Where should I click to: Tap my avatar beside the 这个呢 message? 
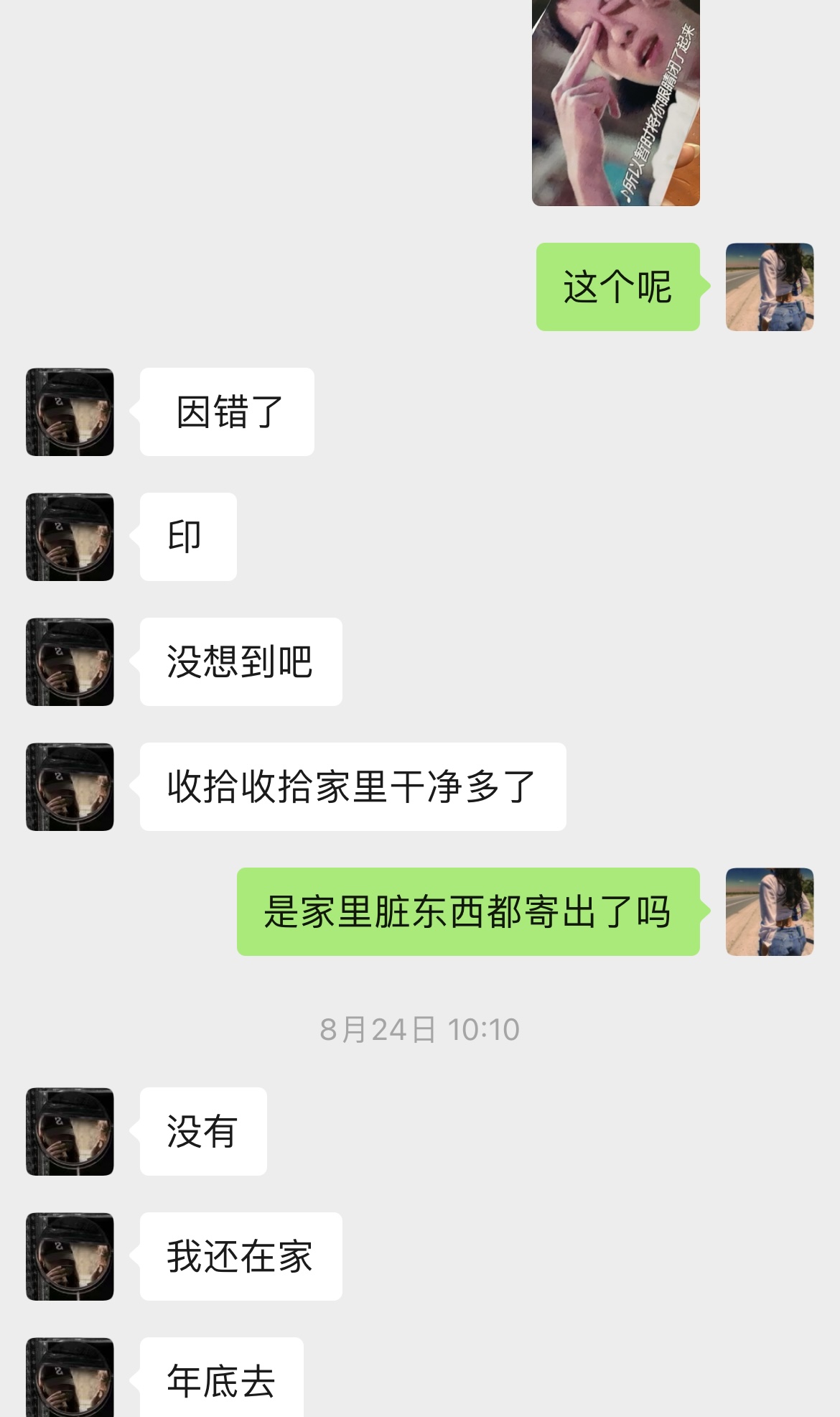769,287
